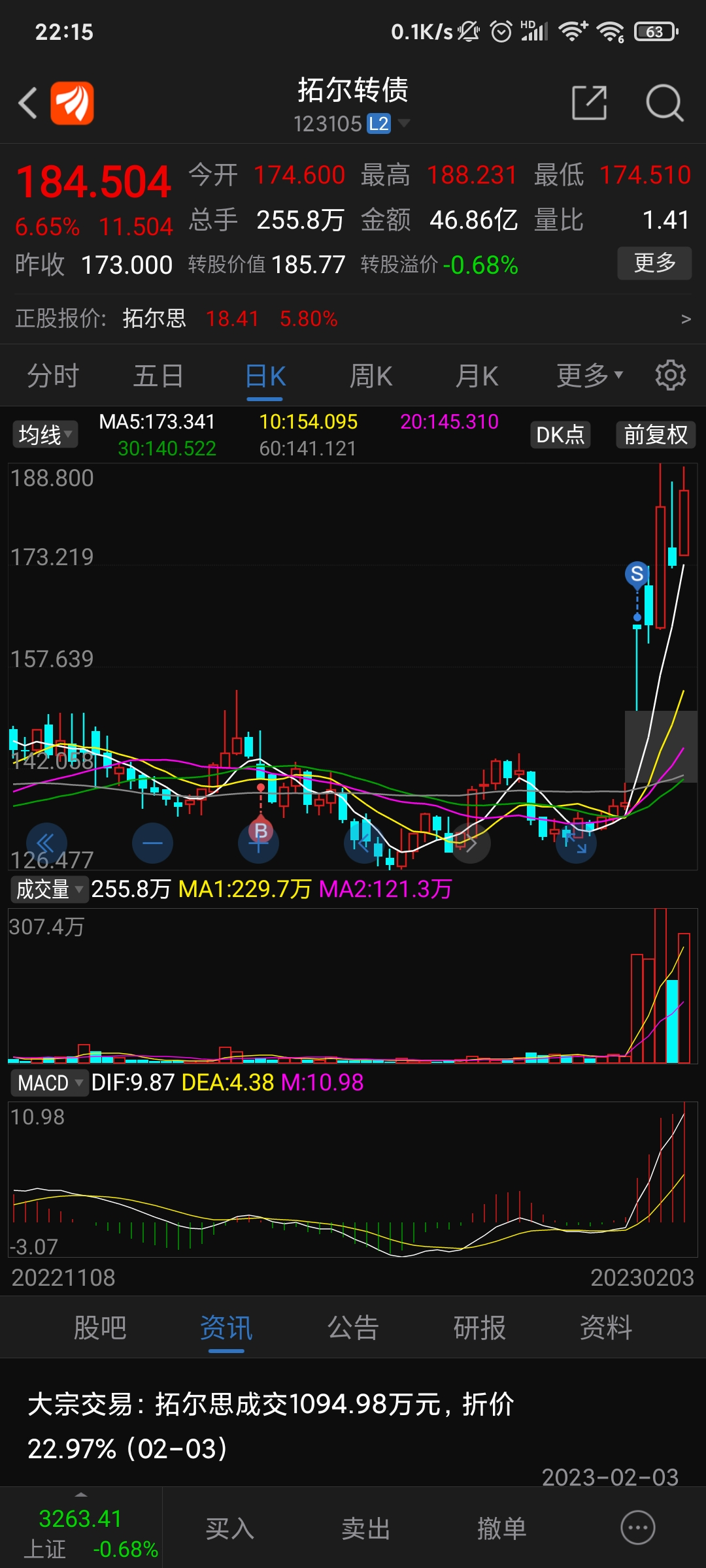706x1568 pixels.
Task: Select the 月K chart tab
Action: coord(477,376)
